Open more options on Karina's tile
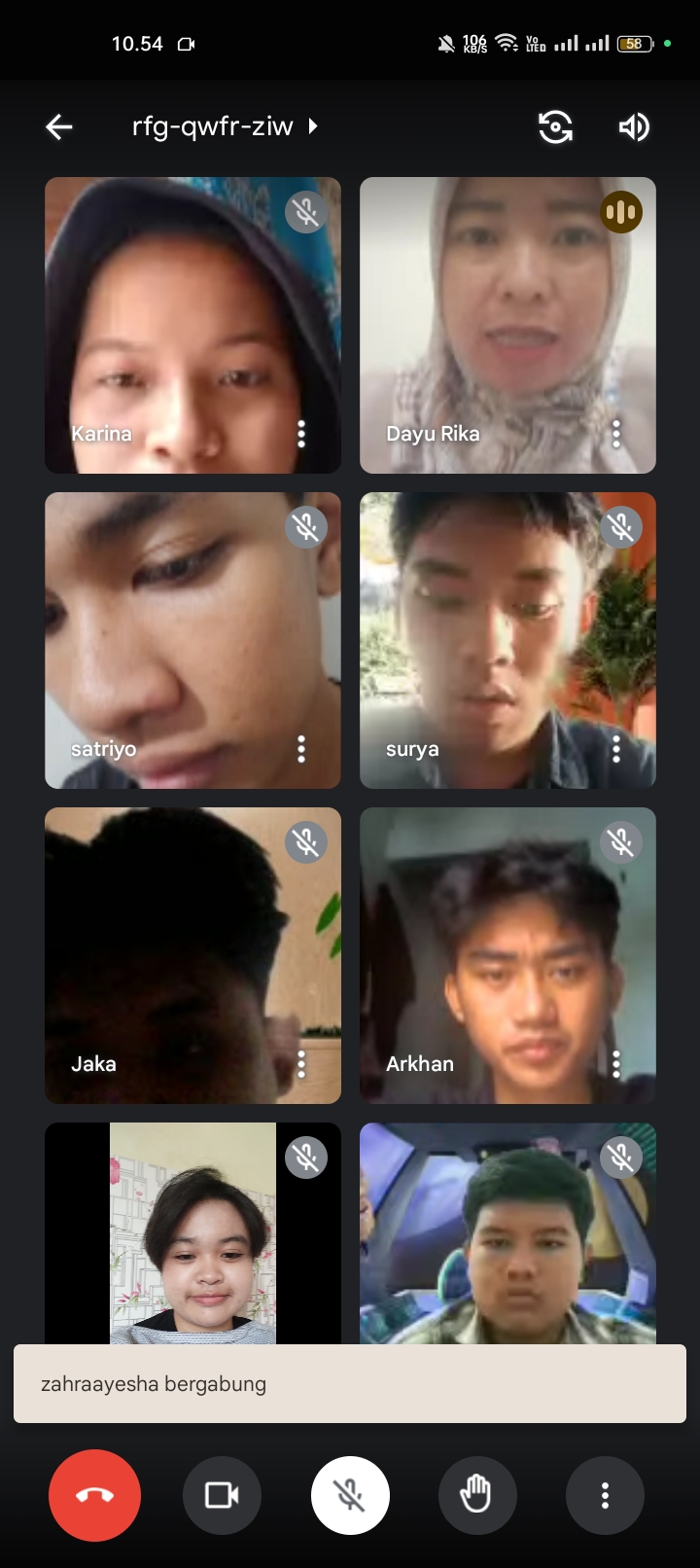 click(x=301, y=434)
